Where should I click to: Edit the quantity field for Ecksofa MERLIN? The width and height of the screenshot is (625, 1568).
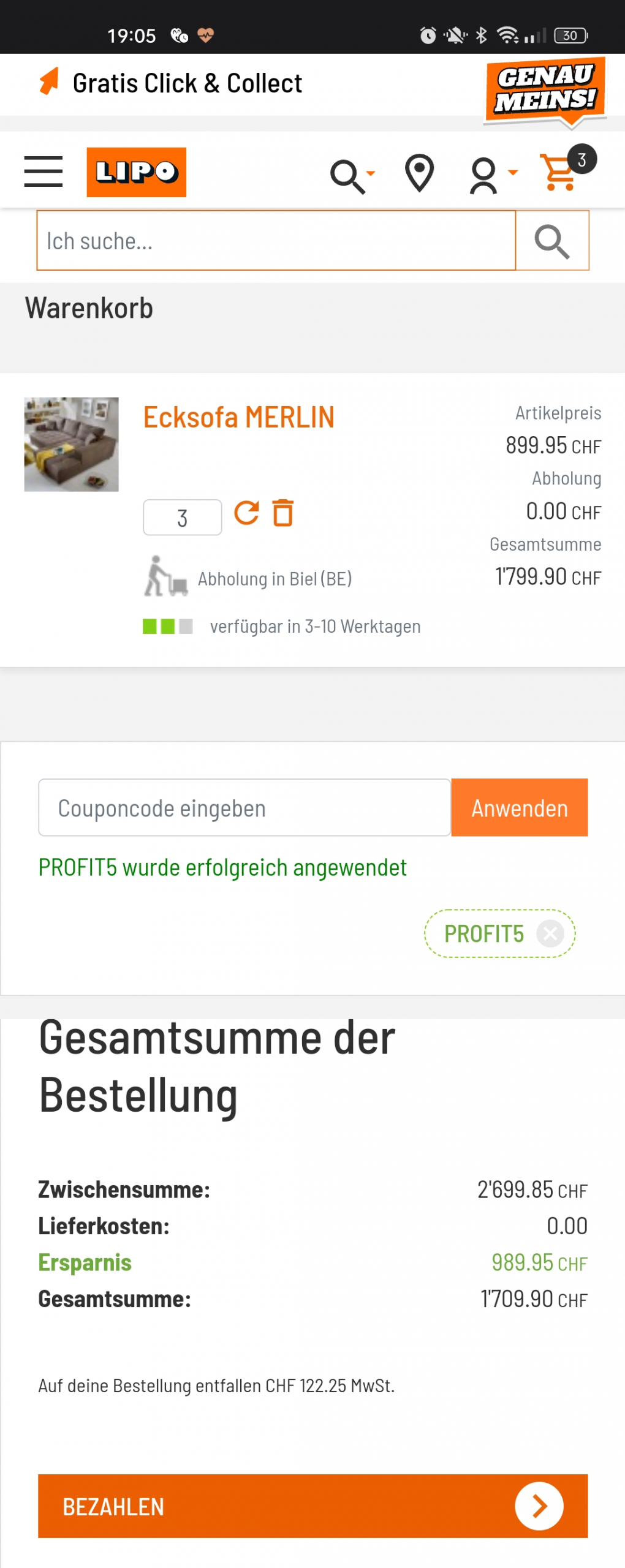(182, 518)
